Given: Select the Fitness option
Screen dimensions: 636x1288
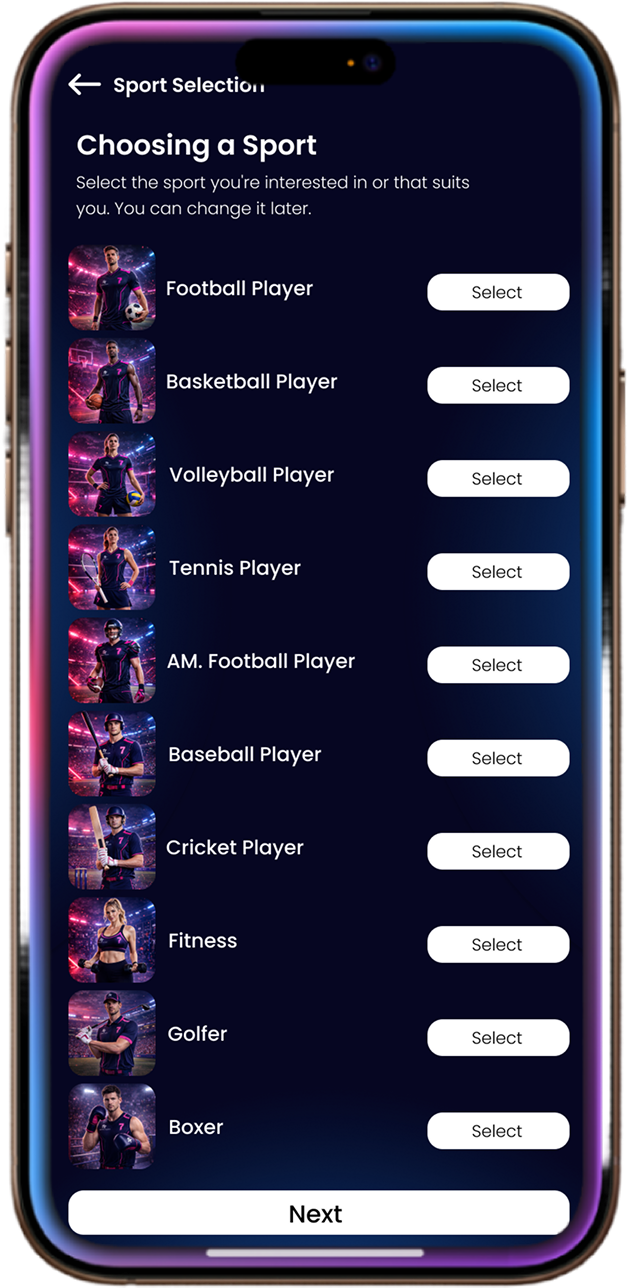Looking at the screenshot, I should click(x=498, y=944).
